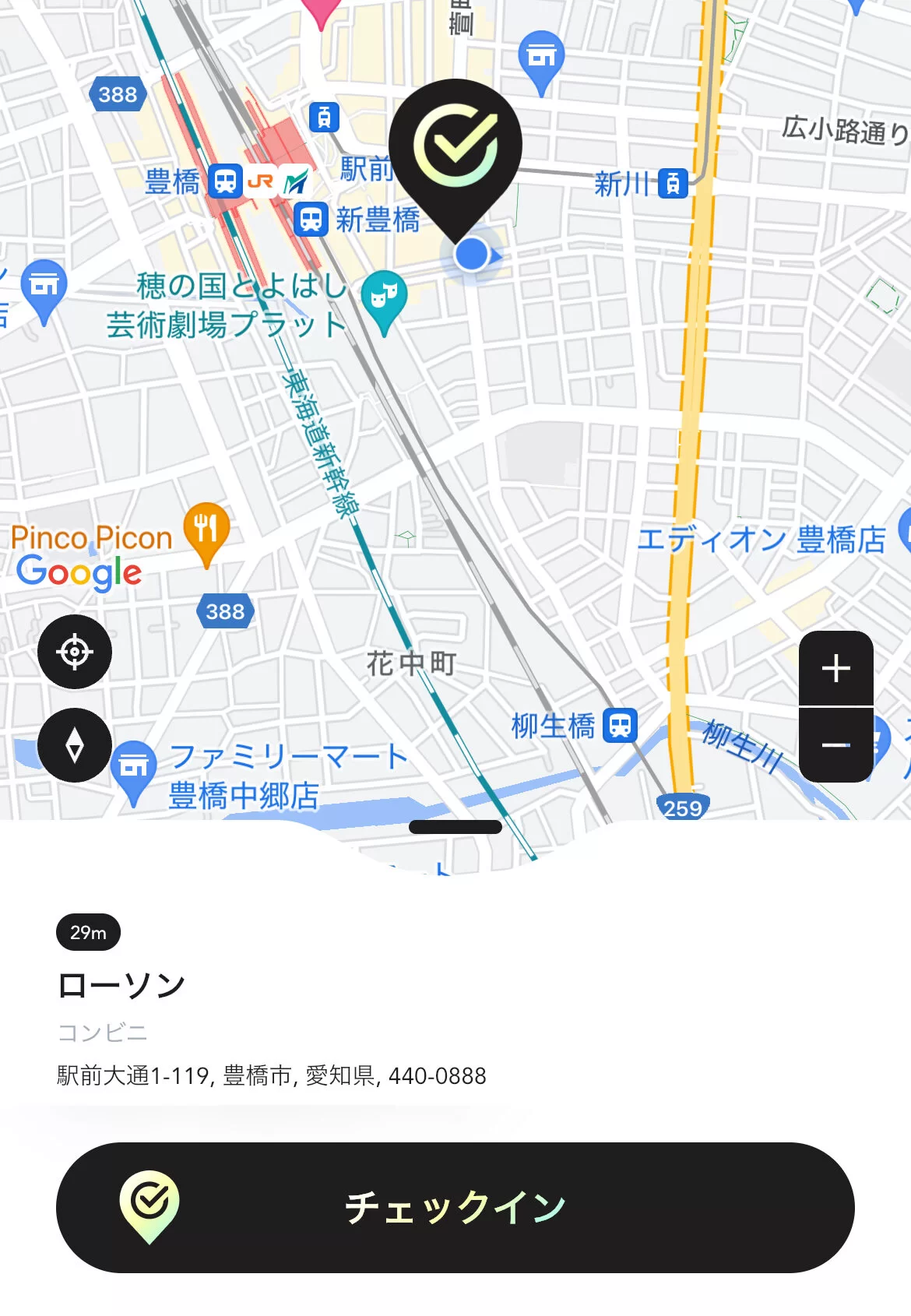The width and height of the screenshot is (911, 1316).
Task: Zoom in with the plus control
Action: click(835, 668)
